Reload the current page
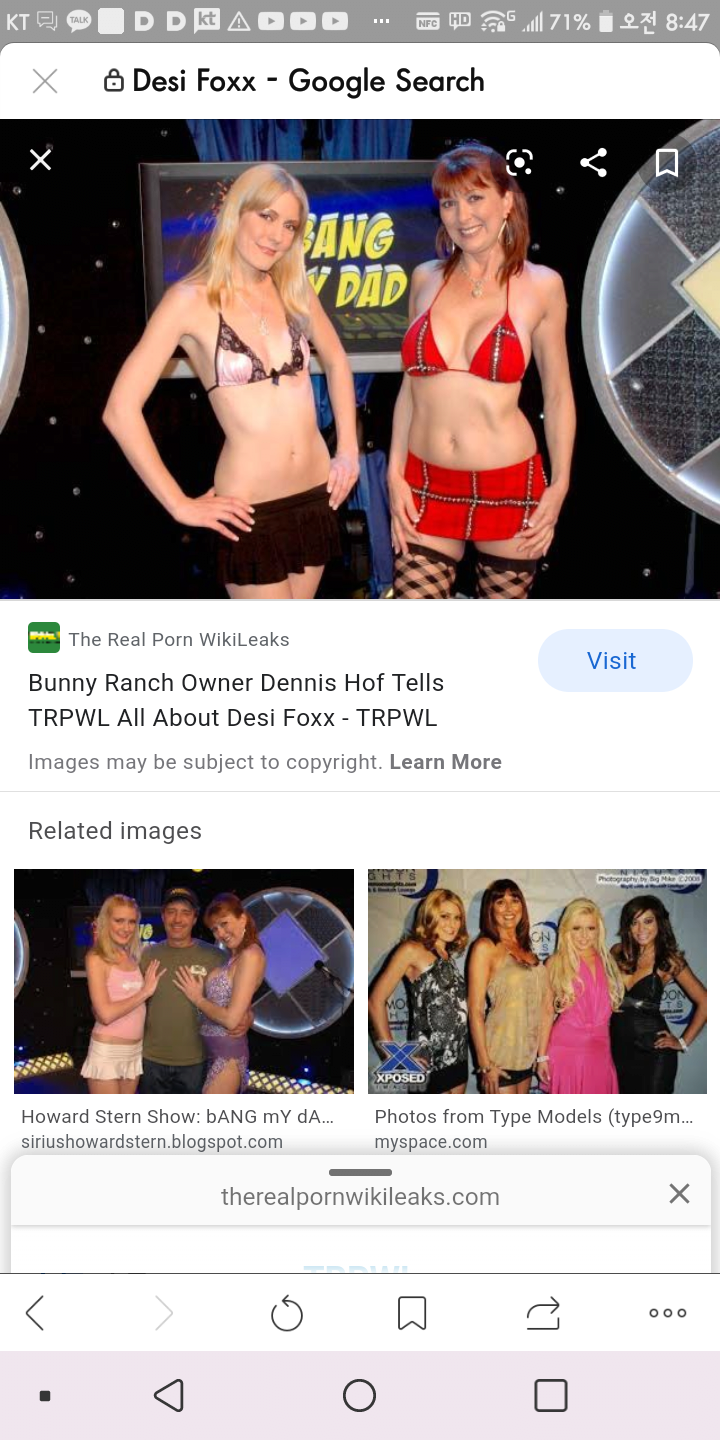The image size is (720, 1440). pos(287,1313)
